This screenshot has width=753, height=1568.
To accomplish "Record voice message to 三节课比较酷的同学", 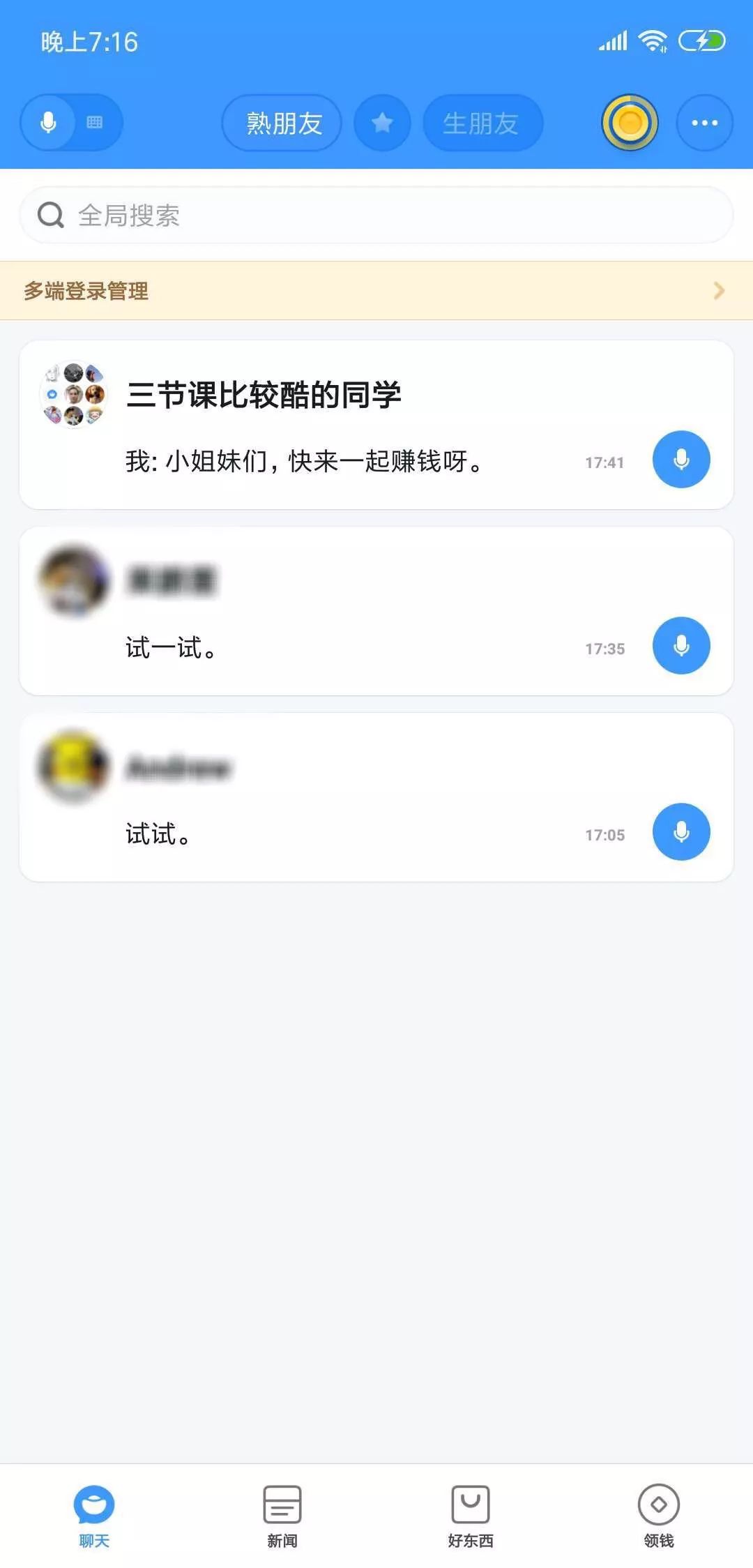I will 681,460.
